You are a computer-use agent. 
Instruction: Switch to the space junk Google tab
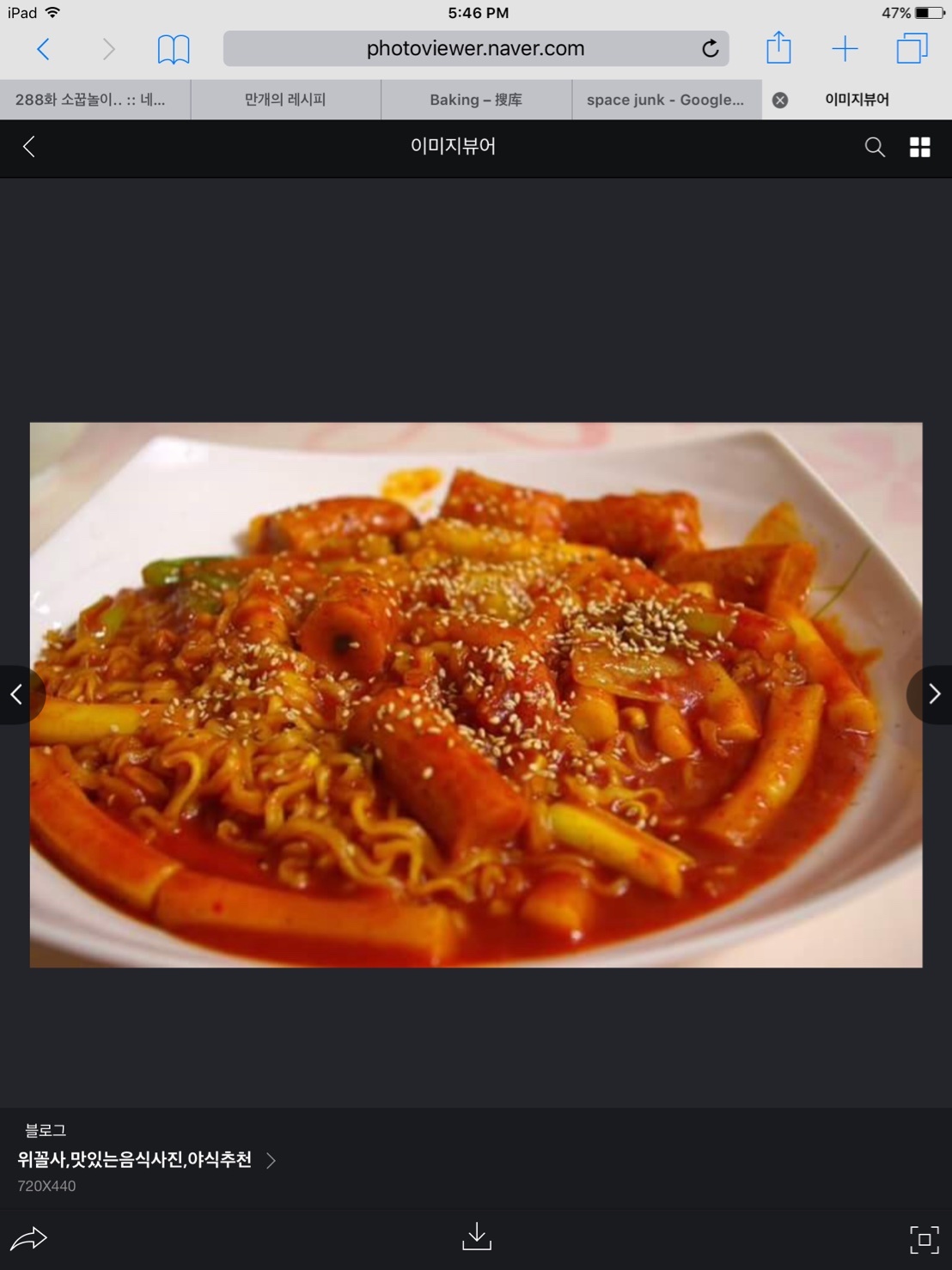point(665,100)
